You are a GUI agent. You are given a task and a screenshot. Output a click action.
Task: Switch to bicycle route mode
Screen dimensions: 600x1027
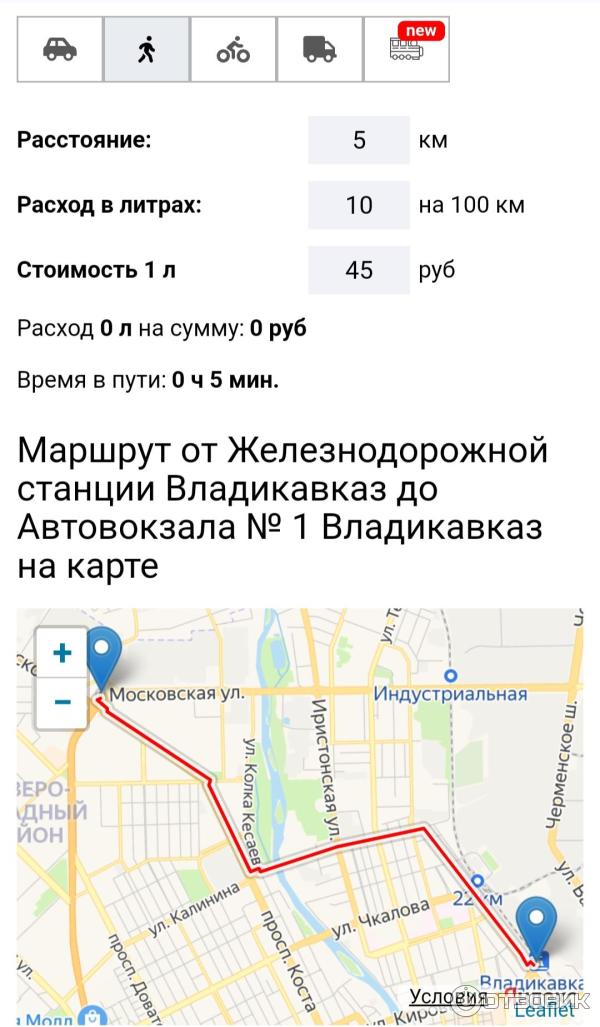click(233, 49)
